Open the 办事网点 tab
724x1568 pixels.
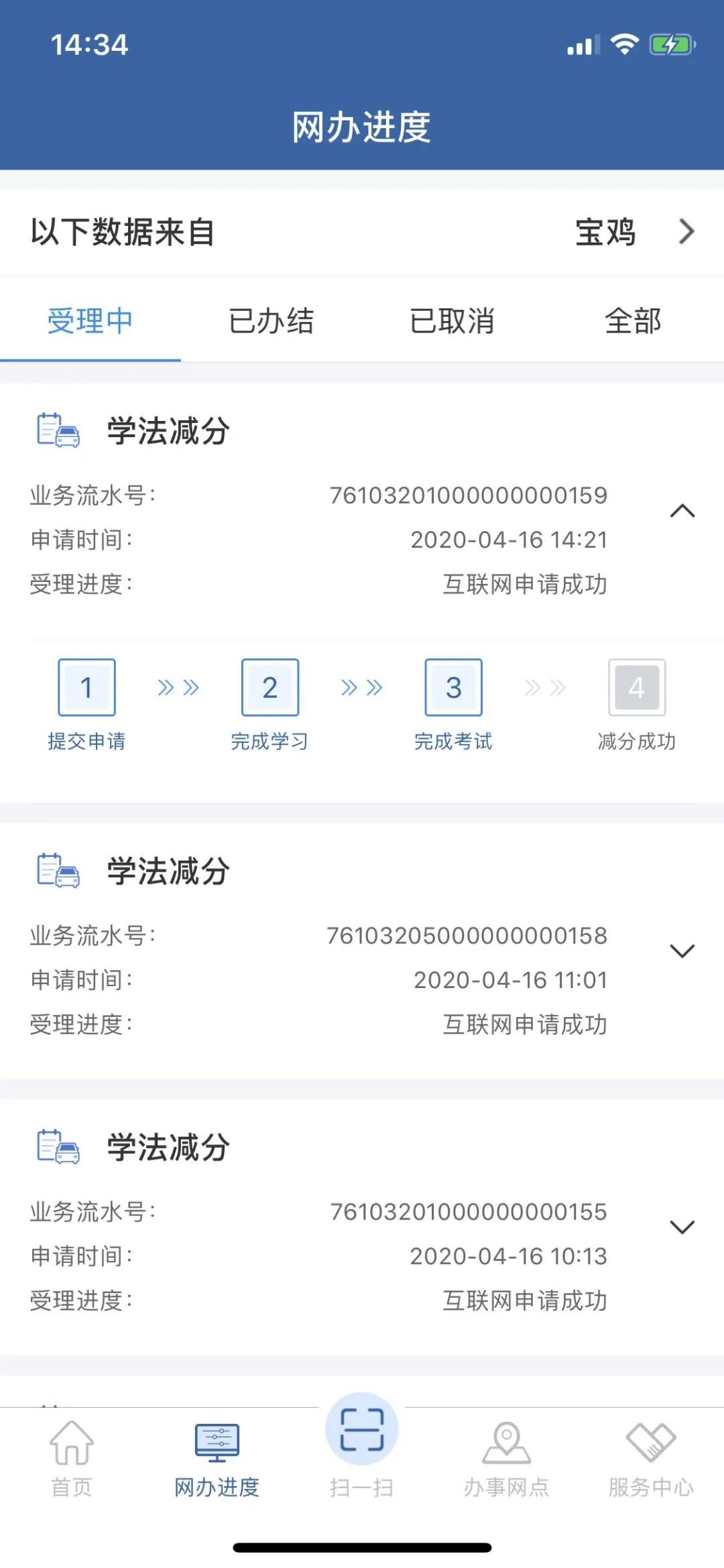(507, 1459)
